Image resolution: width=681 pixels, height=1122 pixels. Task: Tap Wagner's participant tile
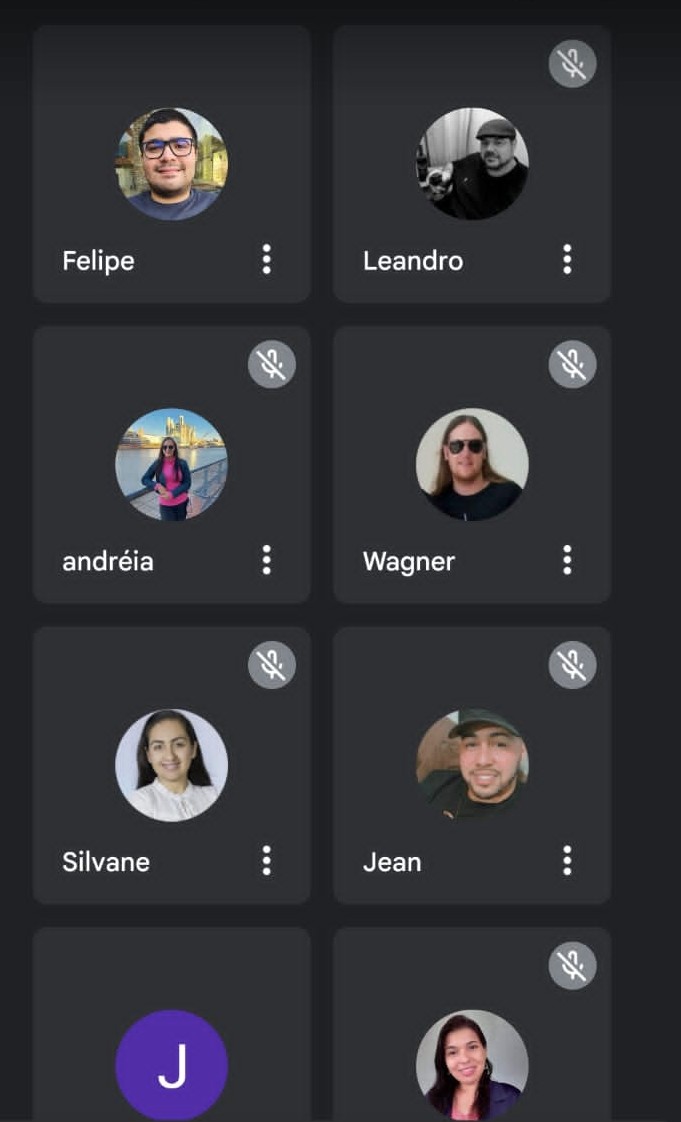coord(471,465)
